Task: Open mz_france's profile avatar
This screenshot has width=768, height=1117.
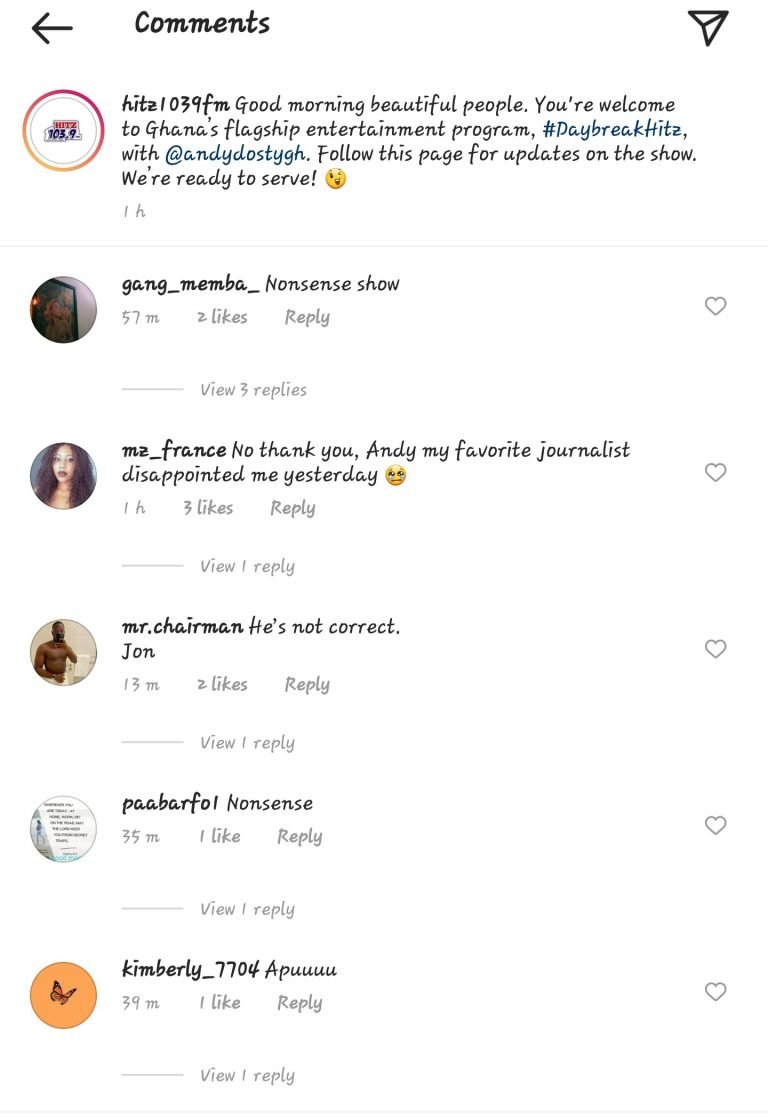Action: (x=64, y=476)
